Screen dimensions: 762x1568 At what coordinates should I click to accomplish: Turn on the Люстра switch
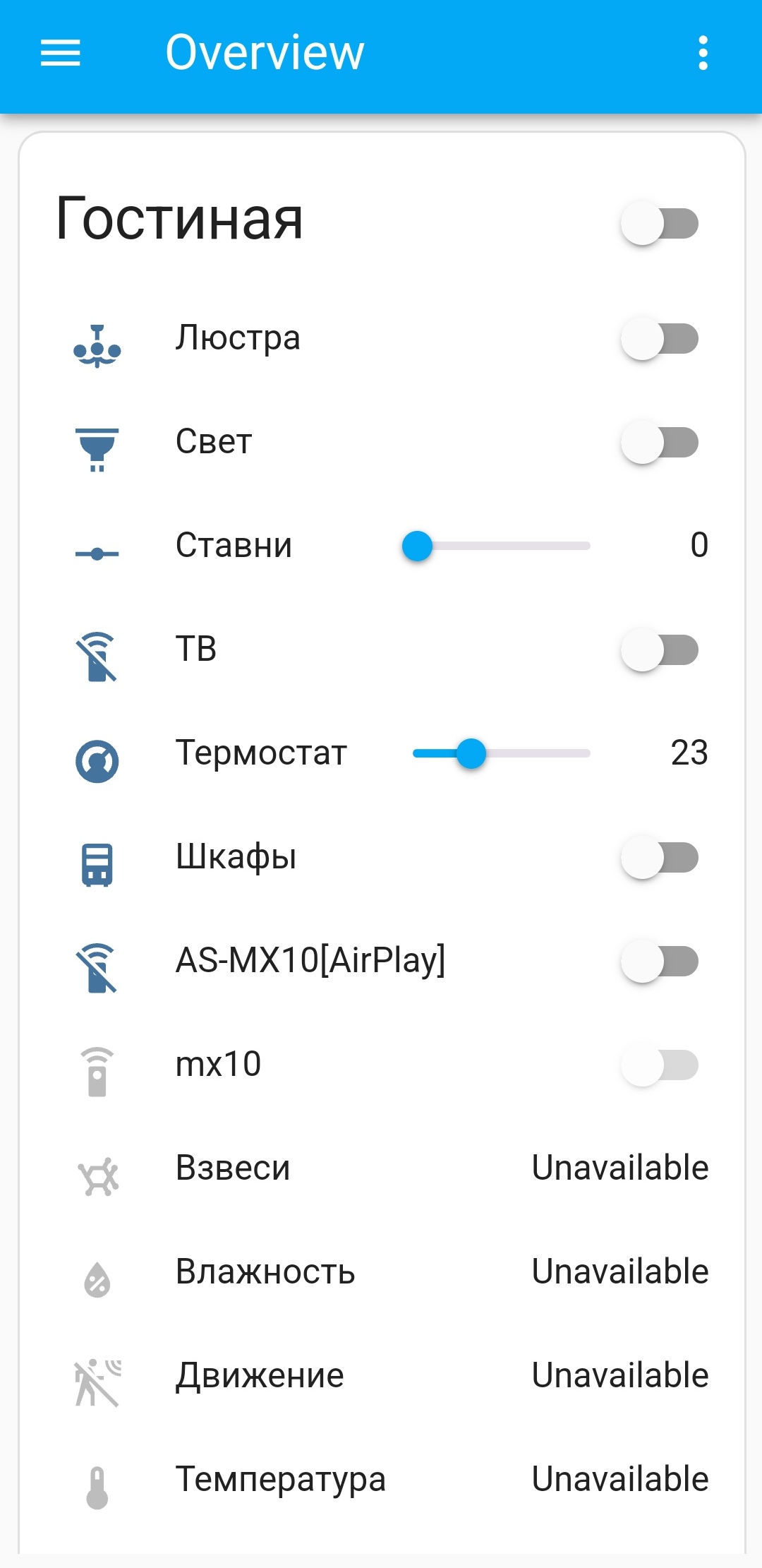(x=660, y=338)
